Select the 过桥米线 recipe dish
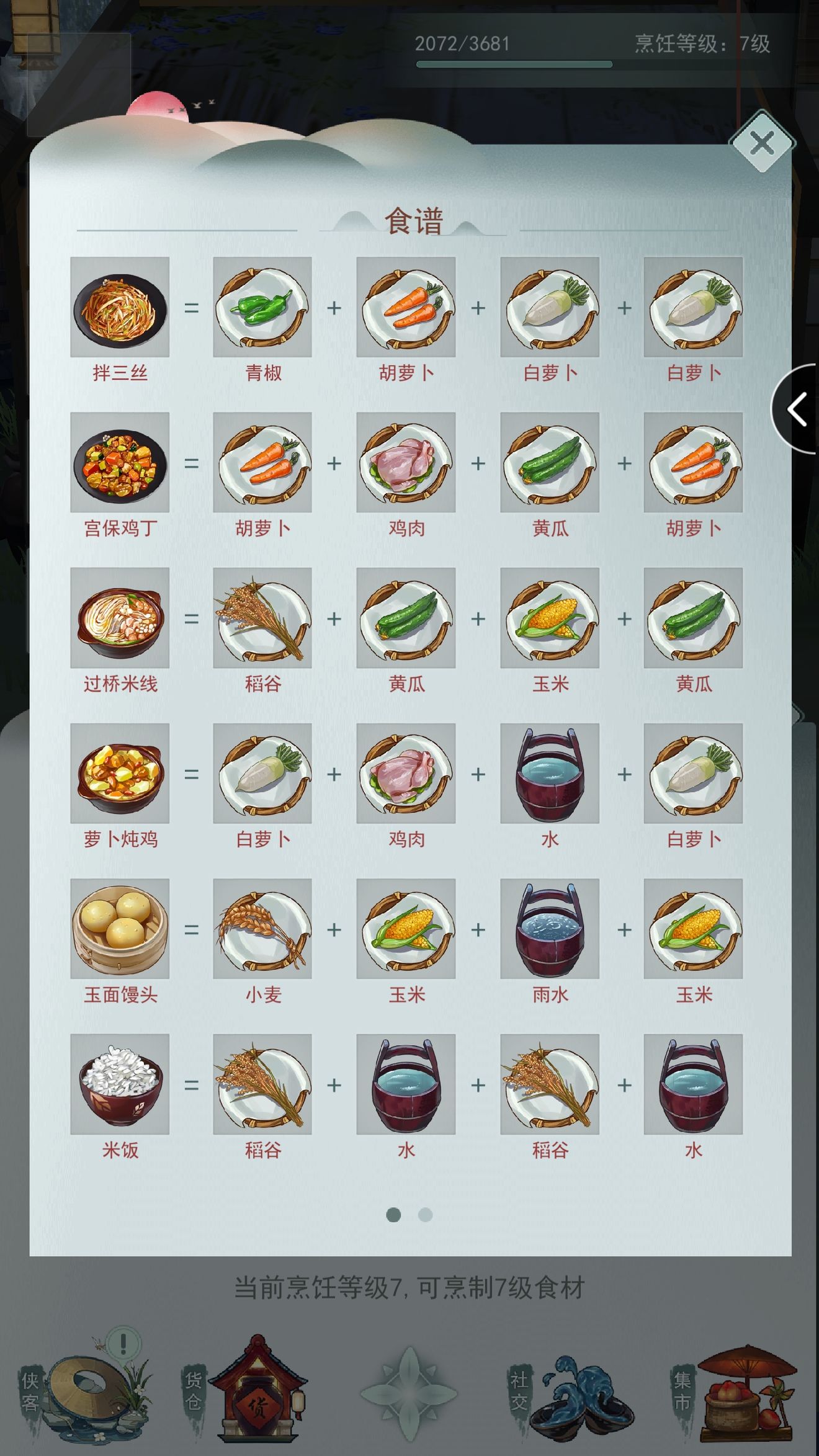The width and height of the screenshot is (819, 1456). [x=120, y=618]
